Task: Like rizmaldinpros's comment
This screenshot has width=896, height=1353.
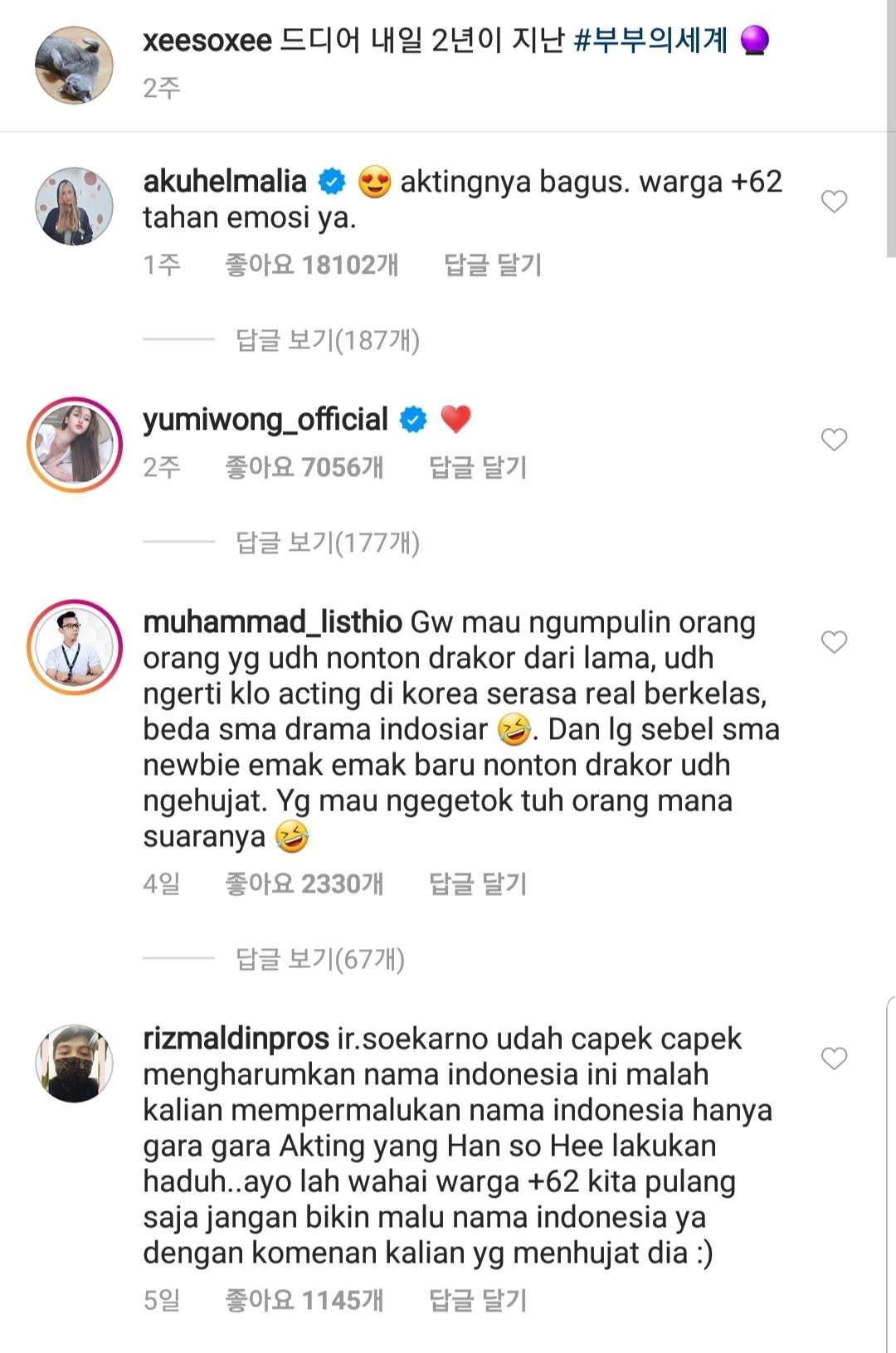Action: 834,1059
